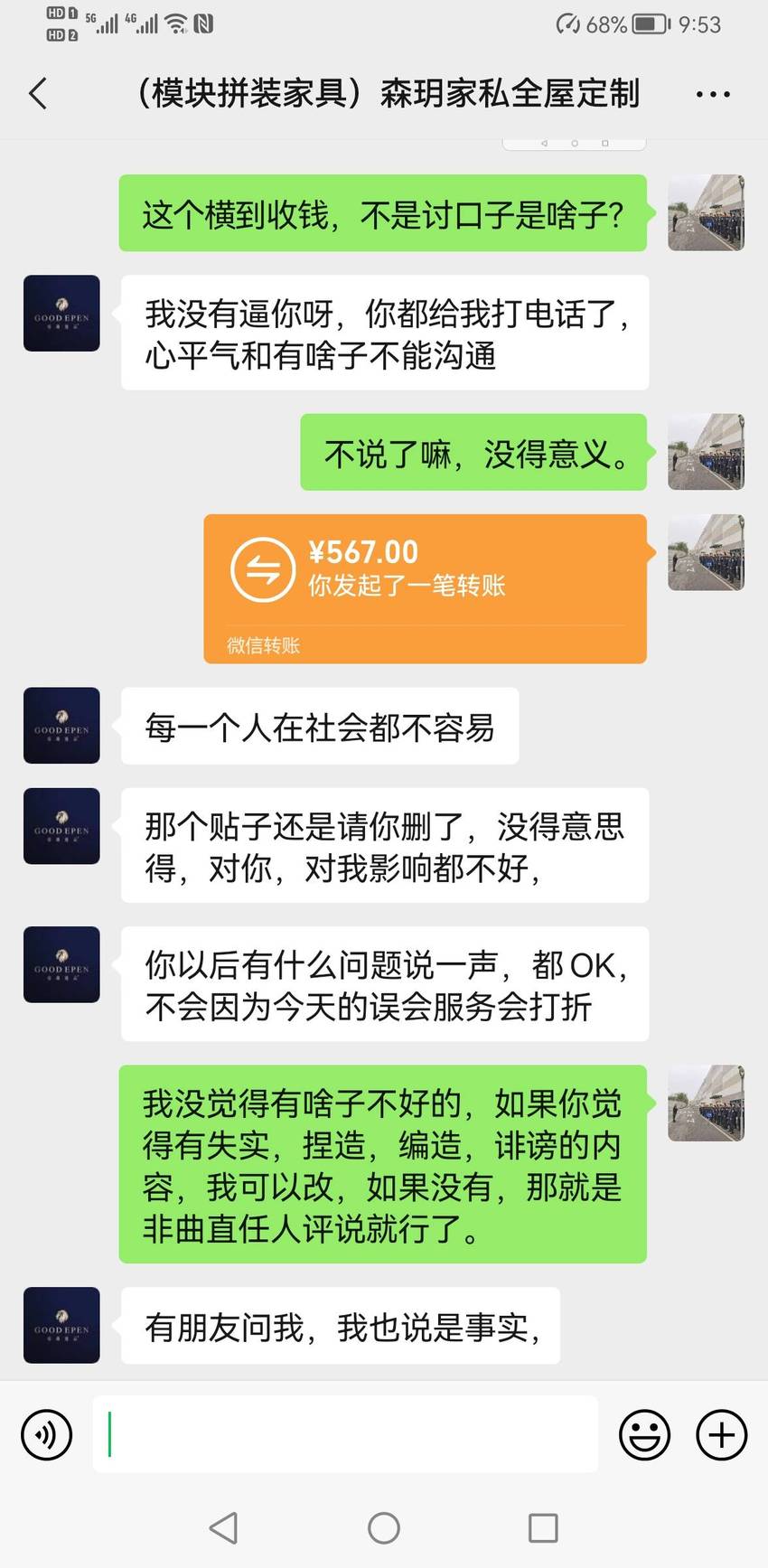Open the emoji picker

pyautogui.click(x=644, y=1434)
